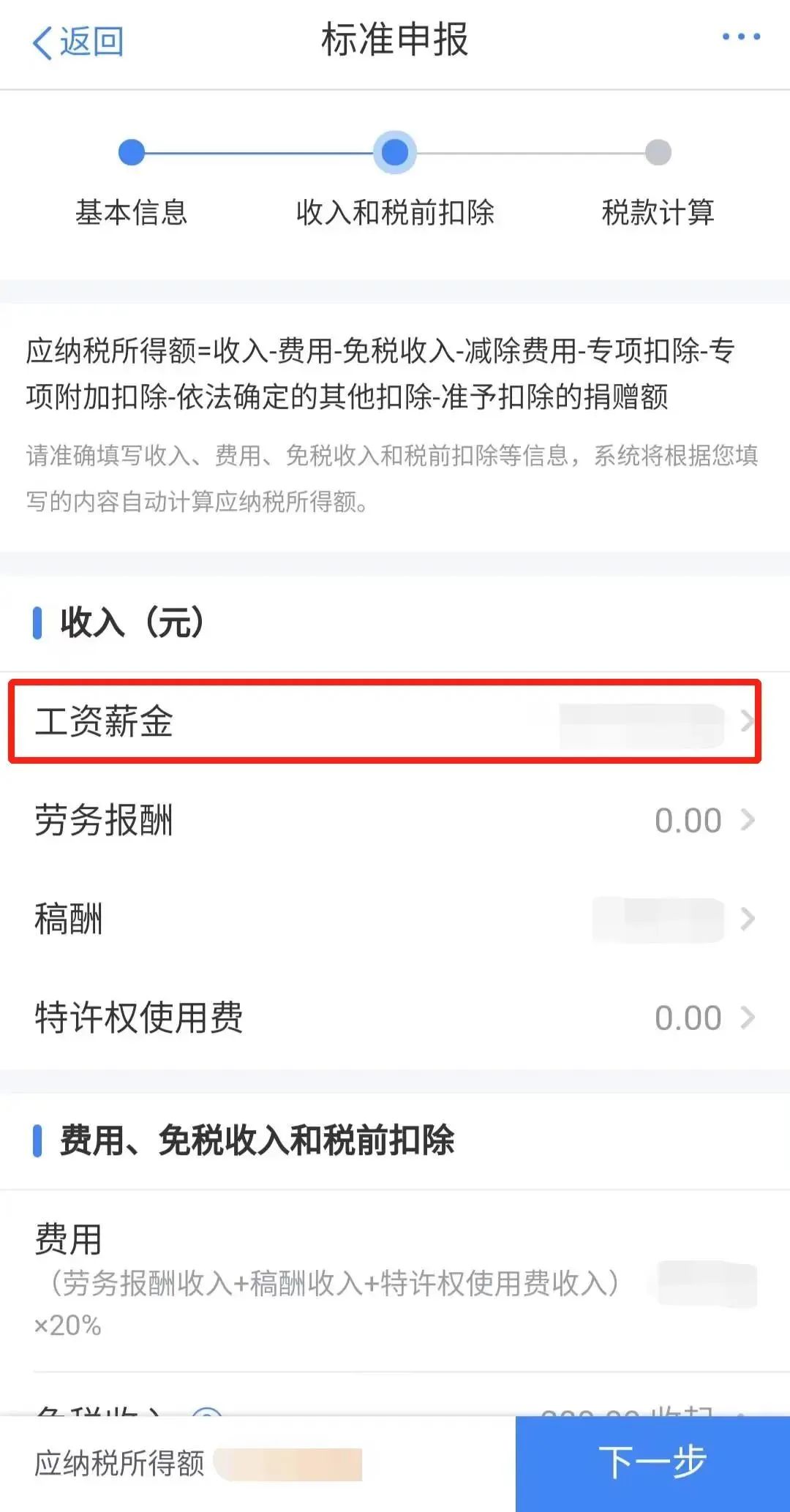Open the three-dot overflow menu
Image resolution: width=790 pixels, height=1512 pixels.
(x=741, y=37)
